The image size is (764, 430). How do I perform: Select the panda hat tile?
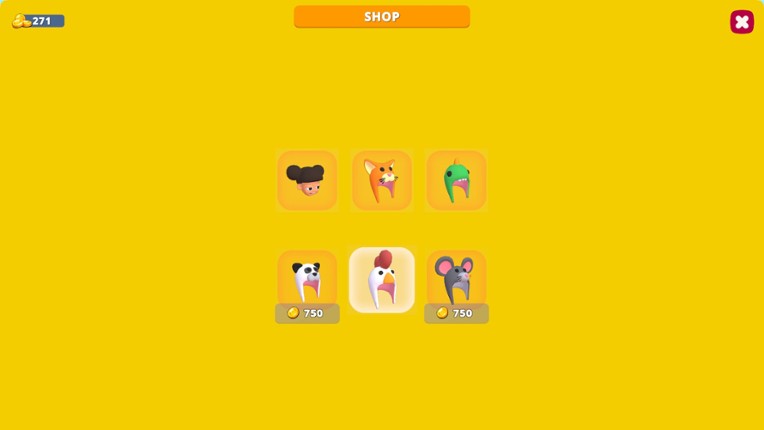coord(307,280)
